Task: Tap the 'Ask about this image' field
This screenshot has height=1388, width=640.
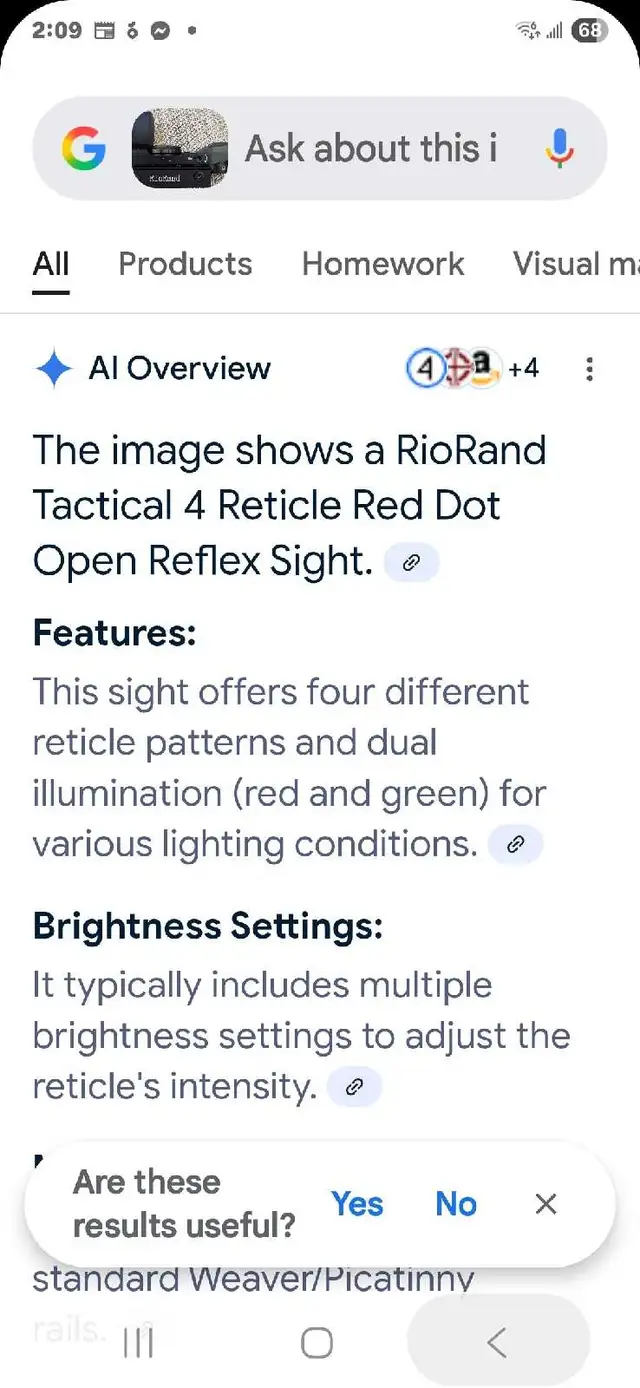Action: click(372, 149)
